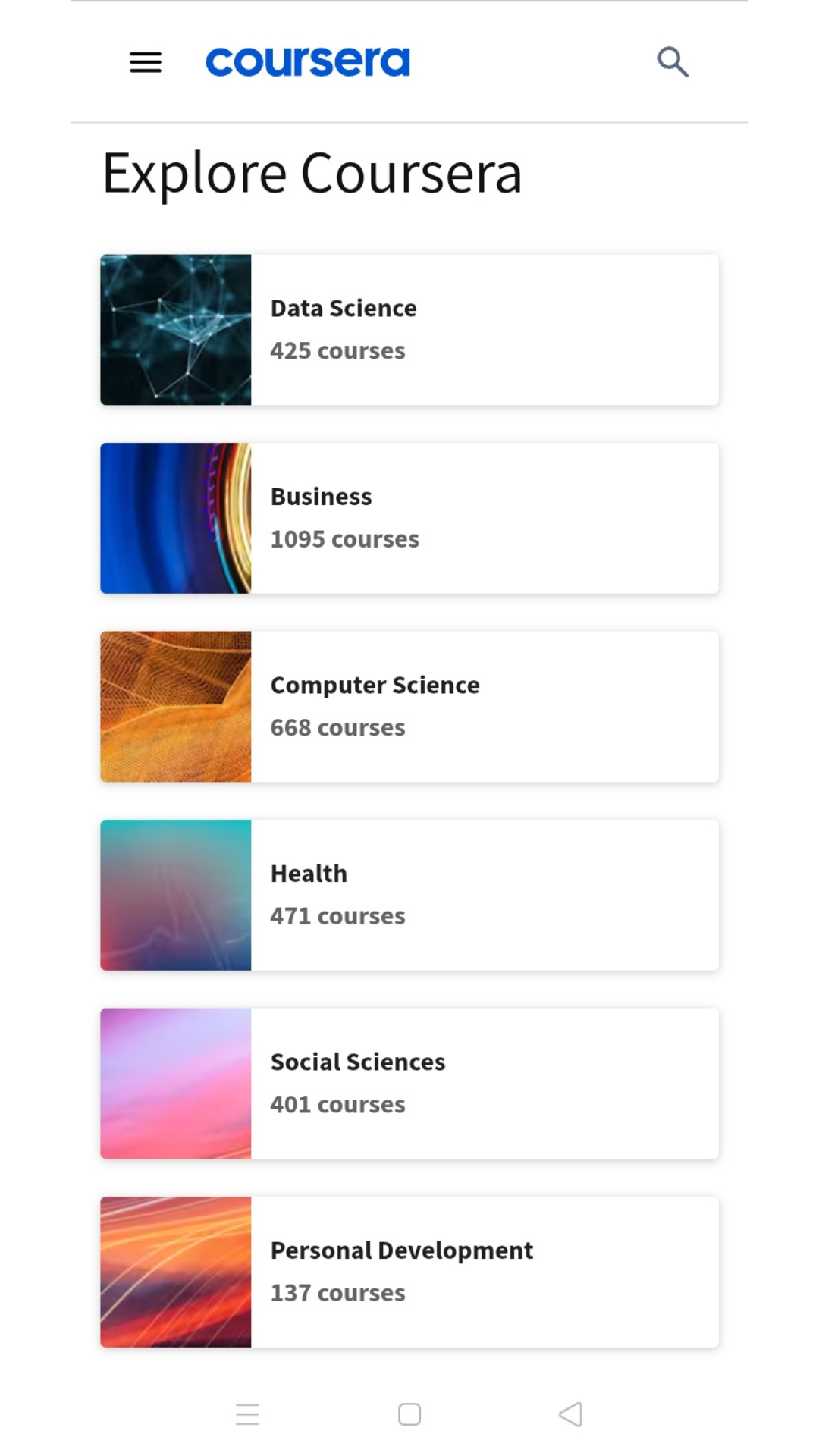This screenshot has height=1456, width=819.
Task: Tap the 425 courses count under Data Science
Action: (338, 350)
